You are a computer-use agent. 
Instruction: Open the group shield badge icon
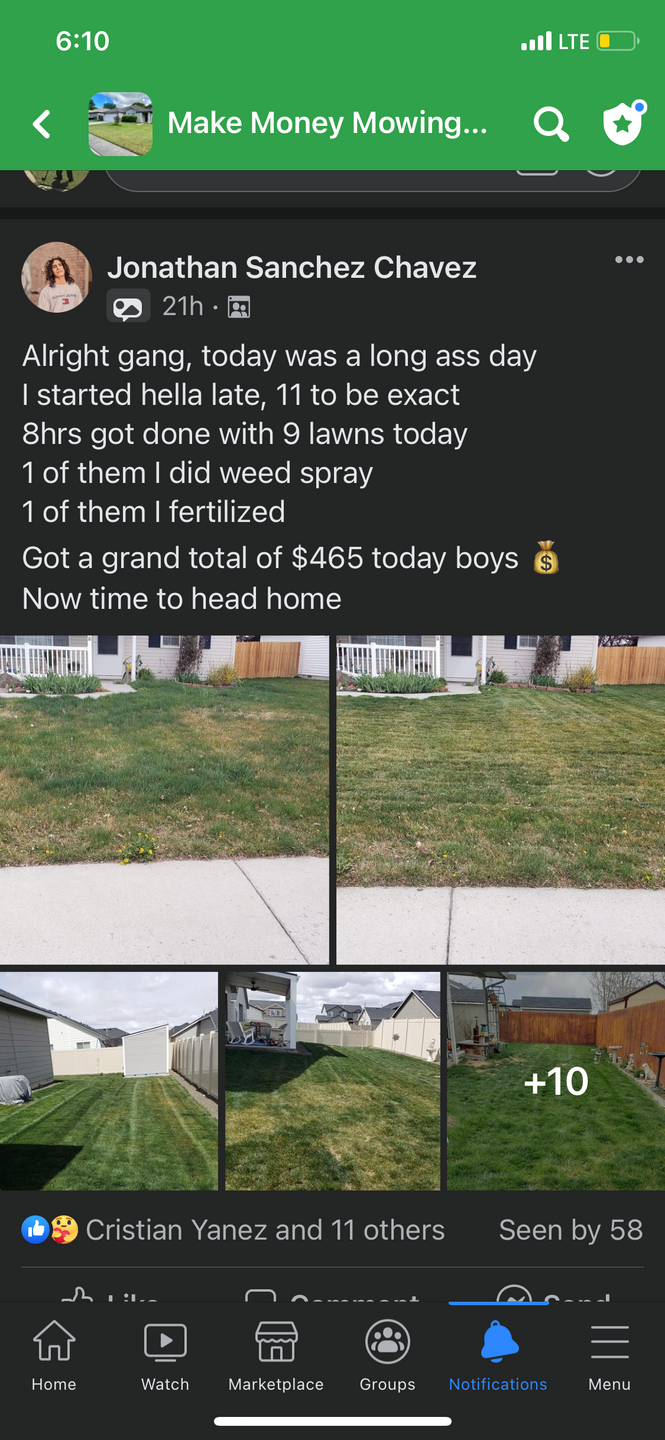tap(623, 124)
